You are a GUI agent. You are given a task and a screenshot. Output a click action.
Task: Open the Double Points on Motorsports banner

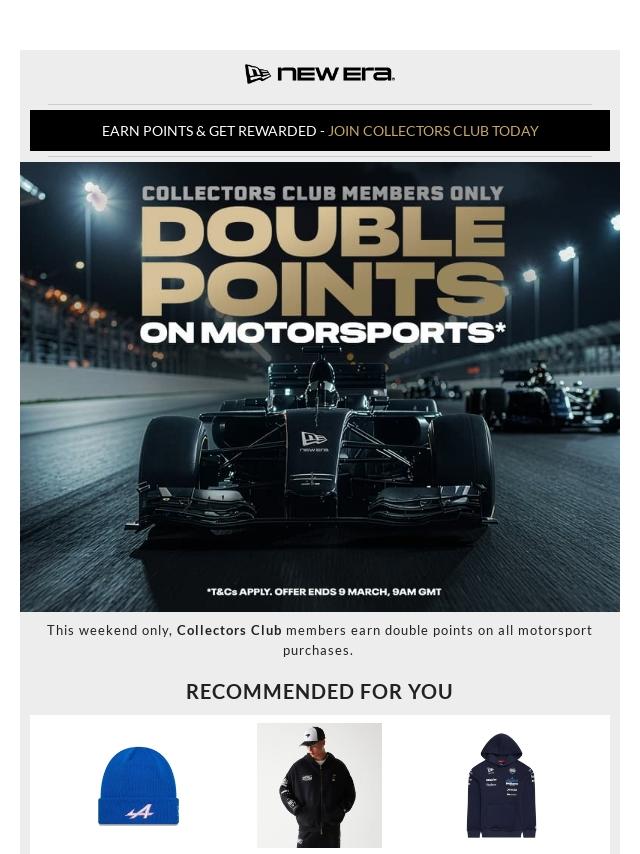tap(320, 386)
